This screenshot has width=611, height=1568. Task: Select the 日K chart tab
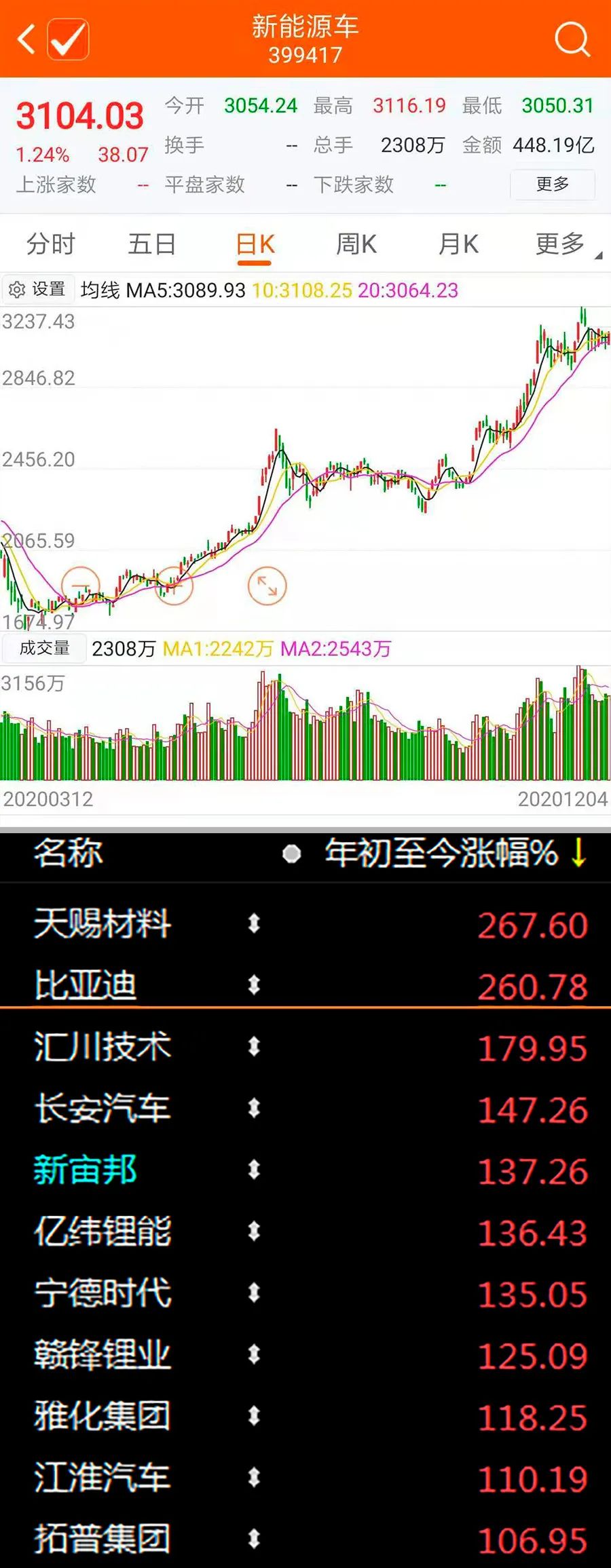coord(255,244)
